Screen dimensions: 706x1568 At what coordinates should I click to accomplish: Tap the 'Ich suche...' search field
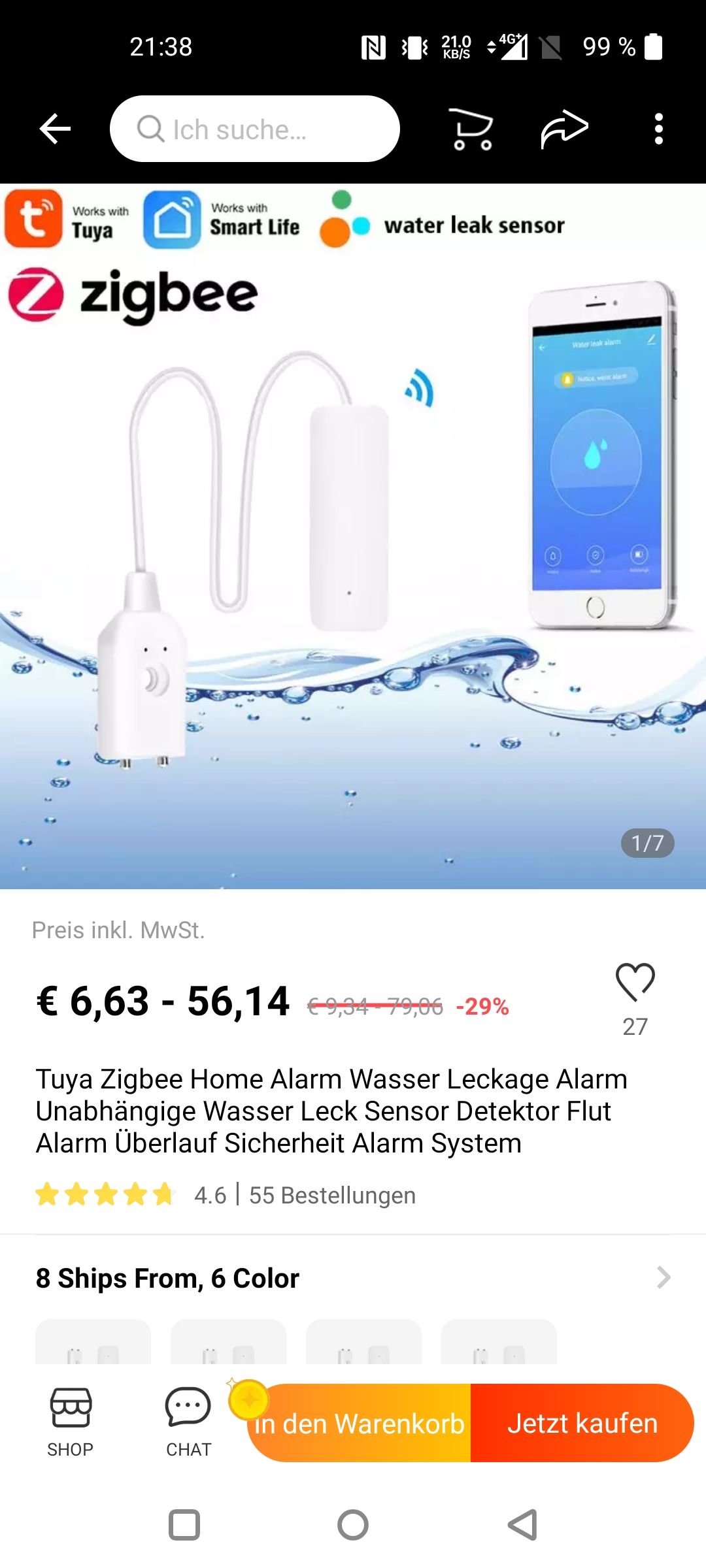coord(255,129)
